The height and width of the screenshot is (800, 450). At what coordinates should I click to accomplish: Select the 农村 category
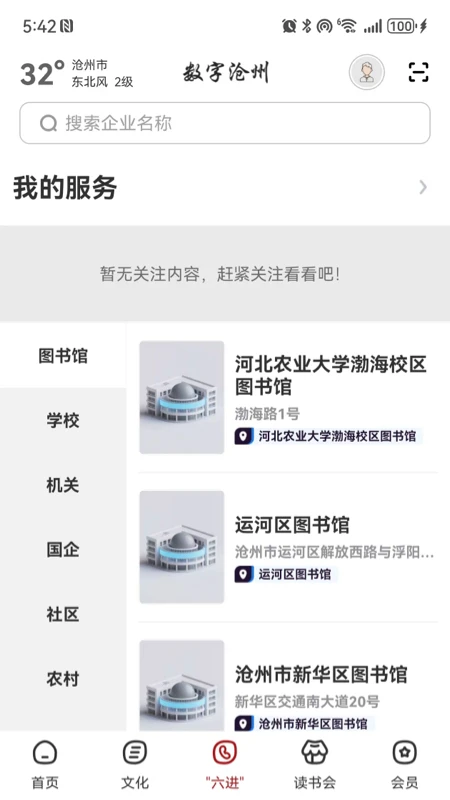coord(63,679)
